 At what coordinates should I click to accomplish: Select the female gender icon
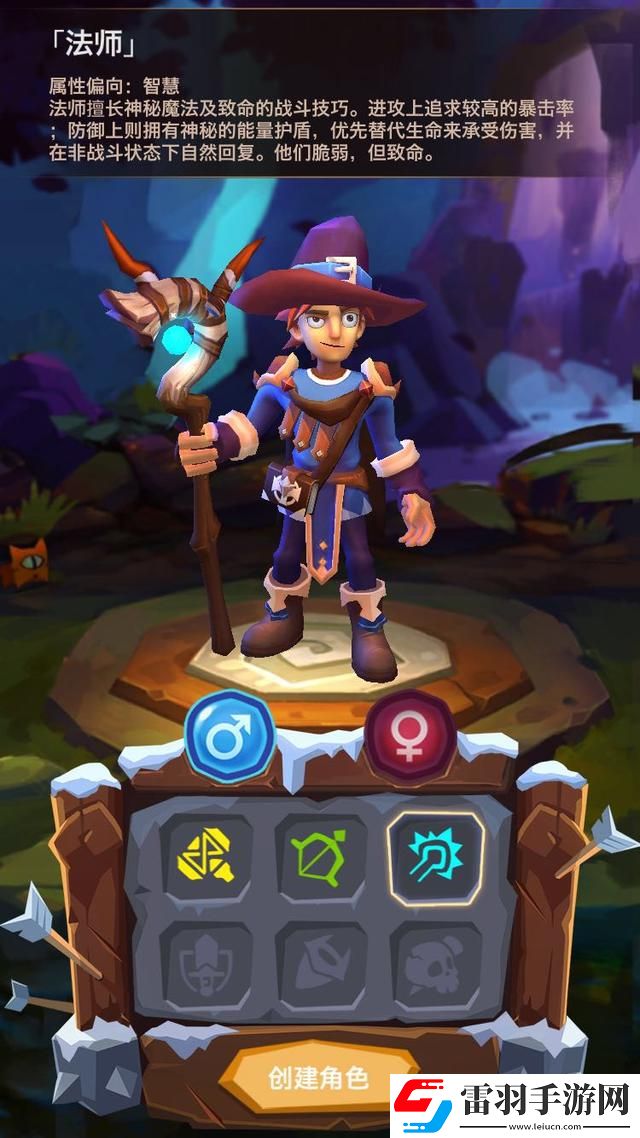click(x=409, y=741)
